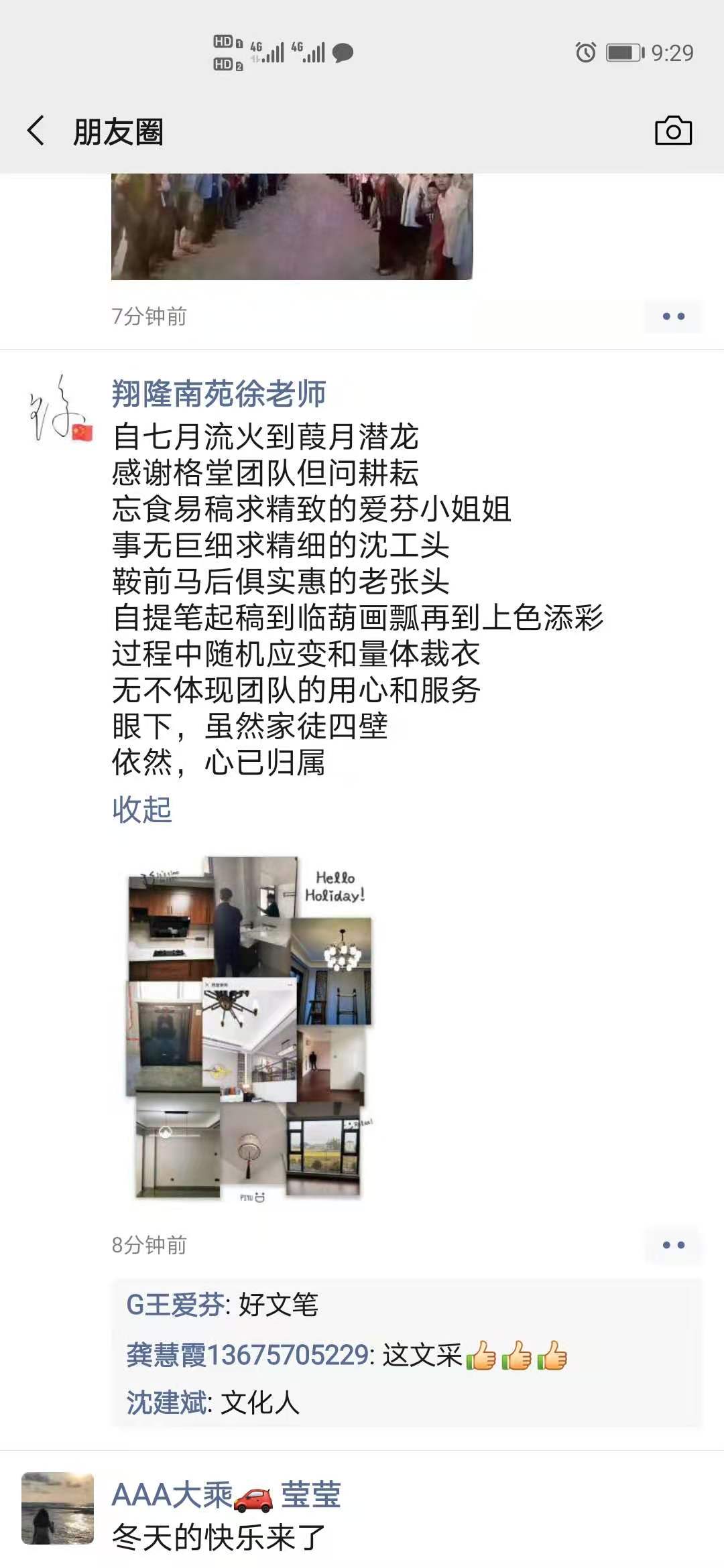Collapse the post text with 收起

[141, 809]
